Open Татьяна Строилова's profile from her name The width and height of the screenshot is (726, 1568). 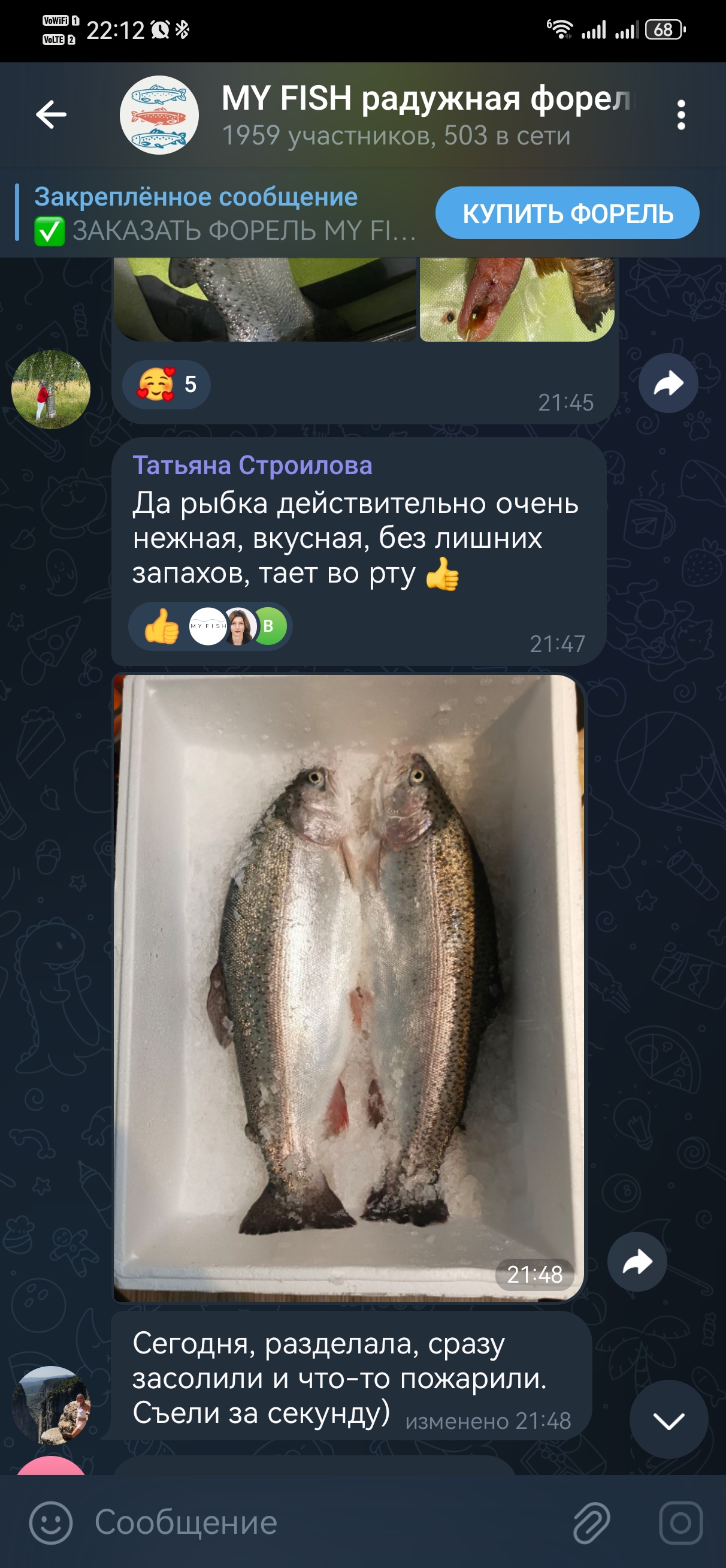pyautogui.click(x=252, y=466)
